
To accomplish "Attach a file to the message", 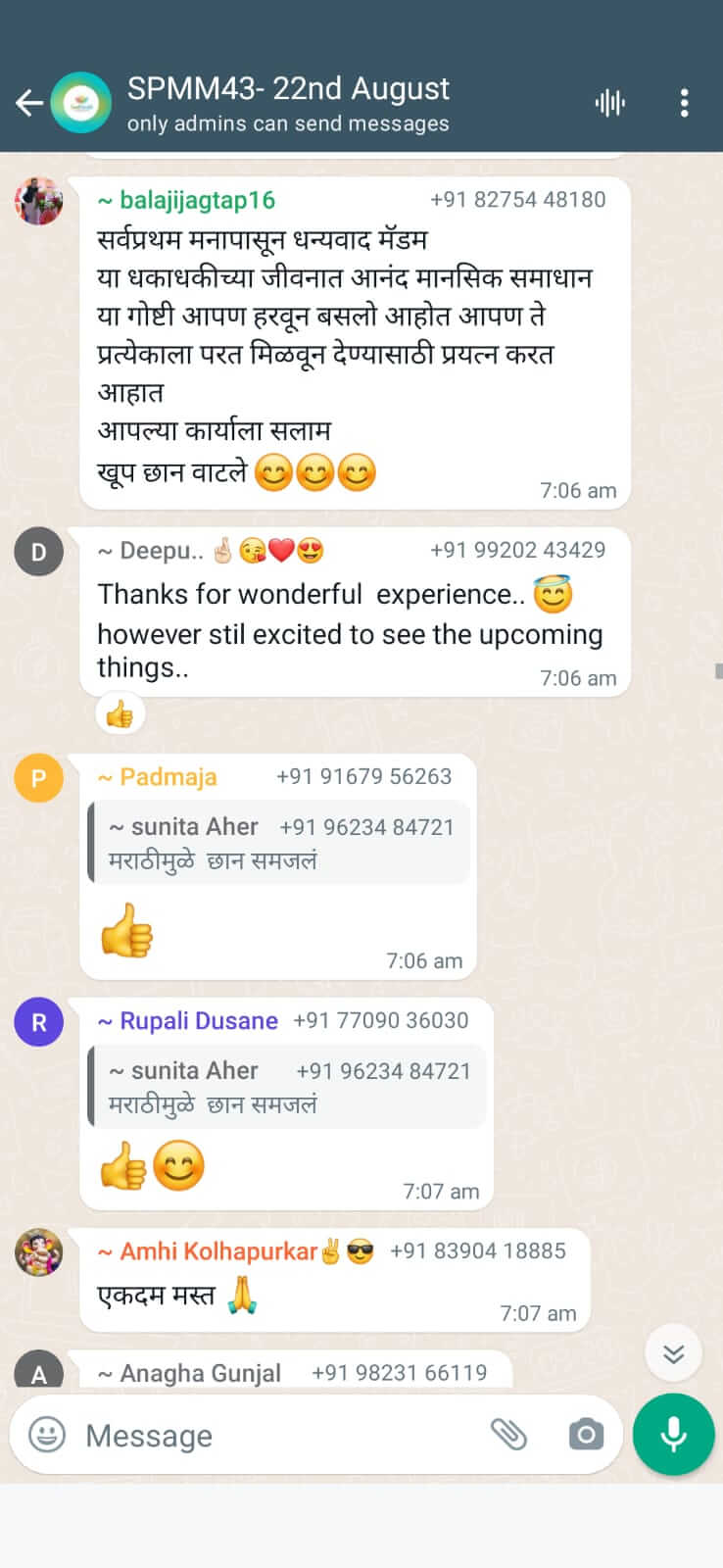I will [508, 1435].
